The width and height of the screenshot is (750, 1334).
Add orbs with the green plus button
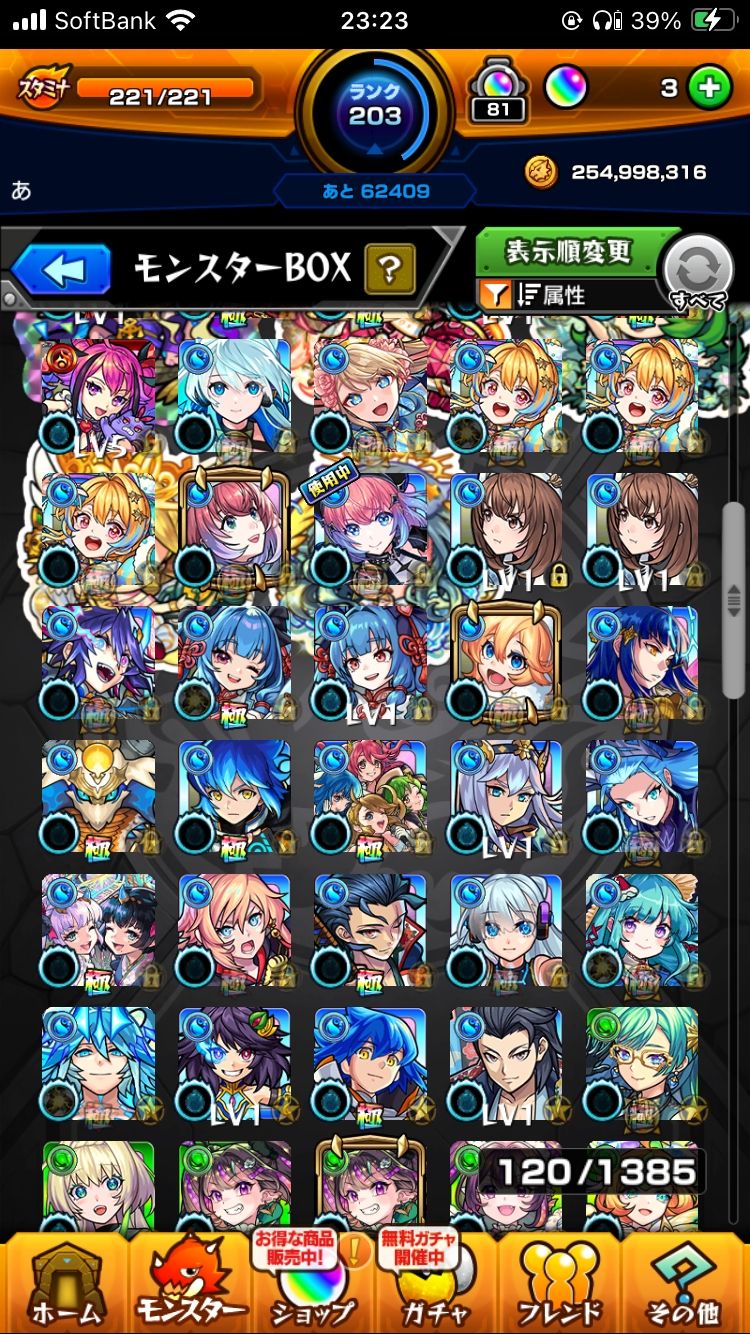(708, 88)
